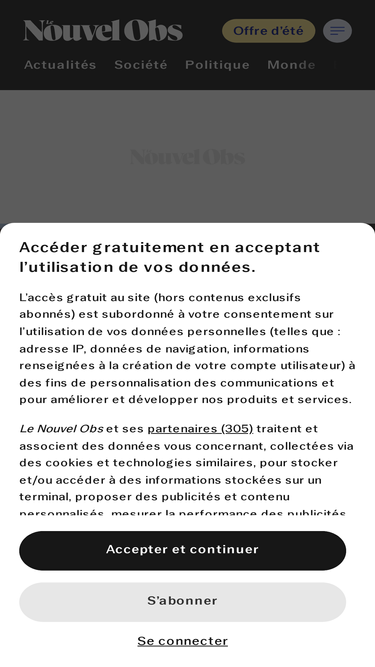Open the partenaires (305) link
The width and height of the screenshot is (375, 667).
[200, 428]
